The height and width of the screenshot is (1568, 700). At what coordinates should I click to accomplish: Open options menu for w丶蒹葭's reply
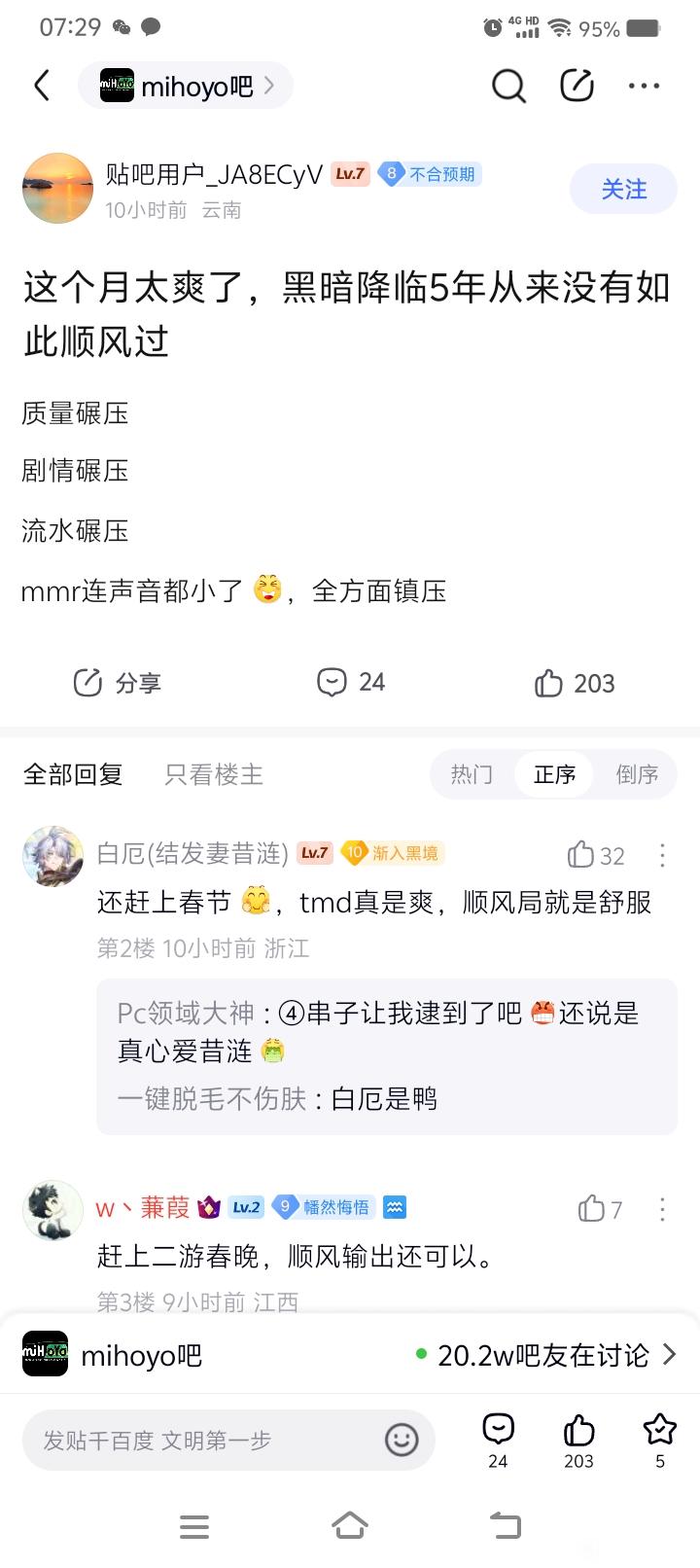click(662, 1209)
